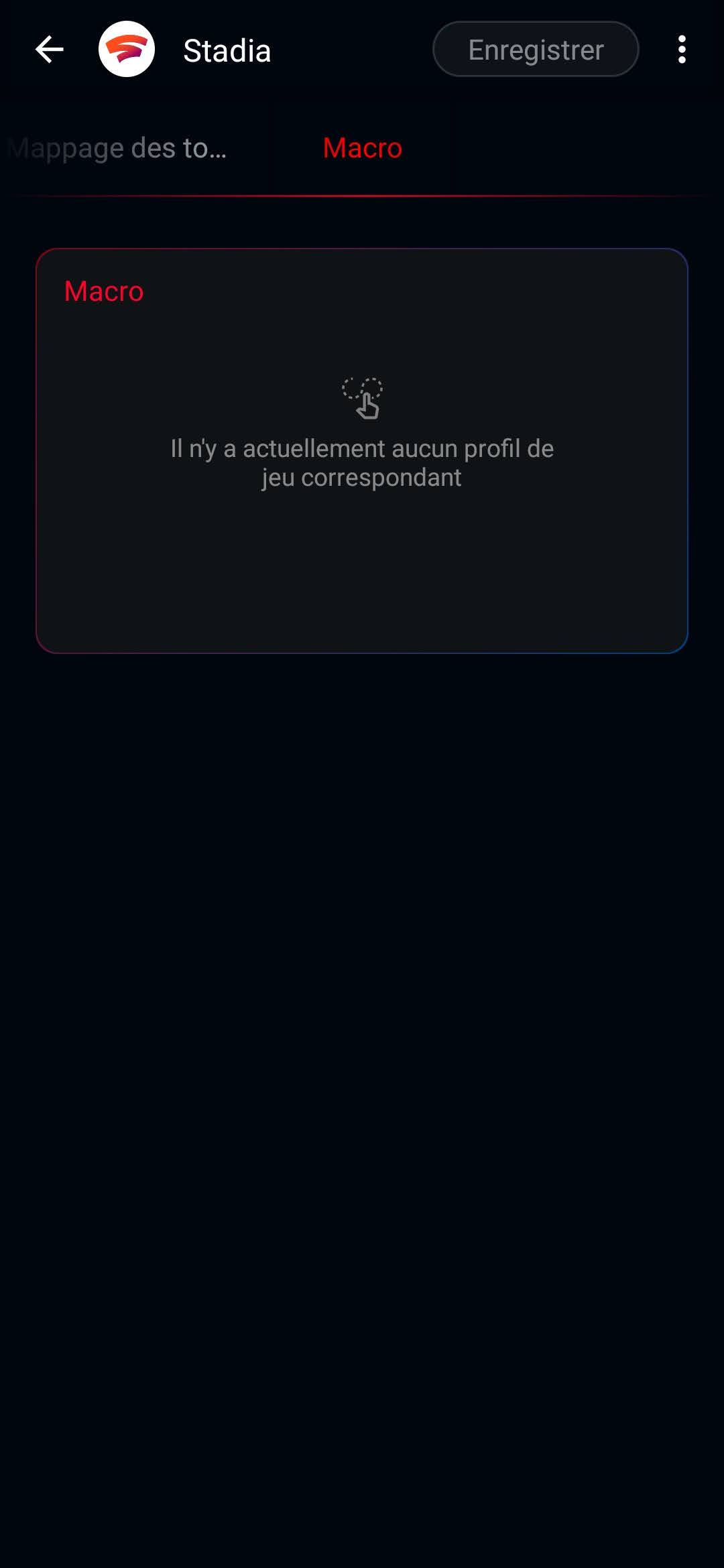
Task: Go back using the arrow icon
Action: point(50,50)
